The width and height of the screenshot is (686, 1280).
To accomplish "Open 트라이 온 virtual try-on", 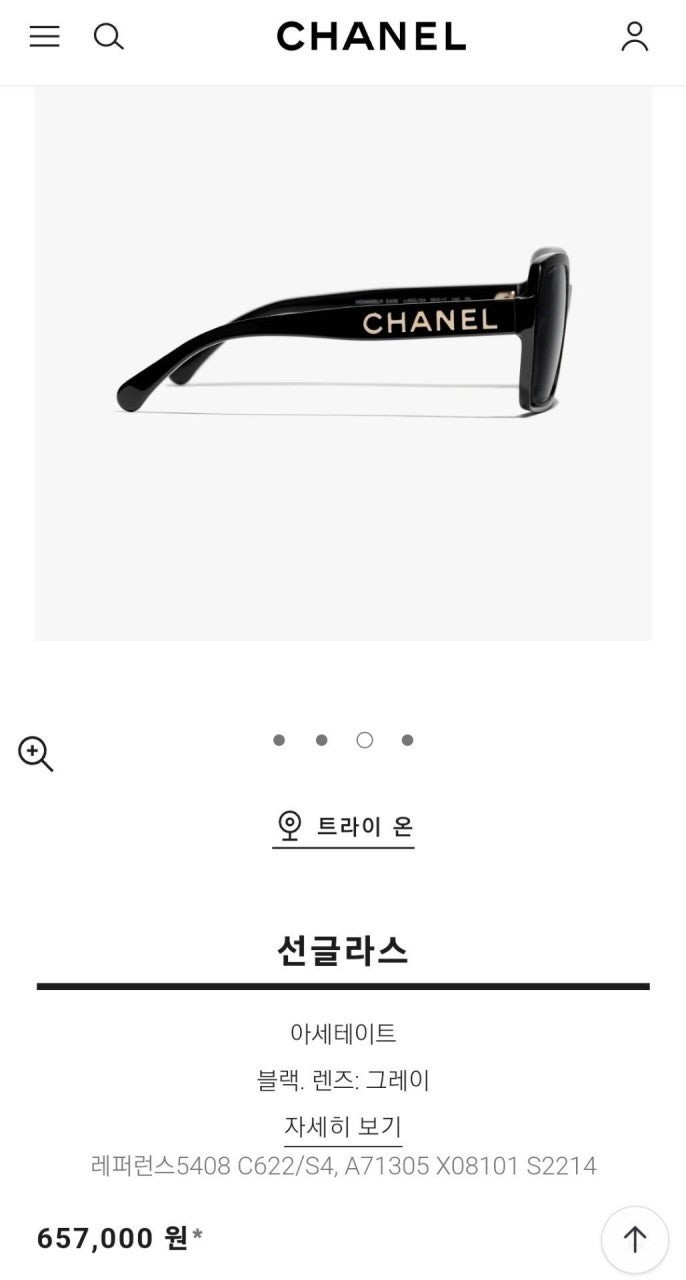I will click(343, 827).
